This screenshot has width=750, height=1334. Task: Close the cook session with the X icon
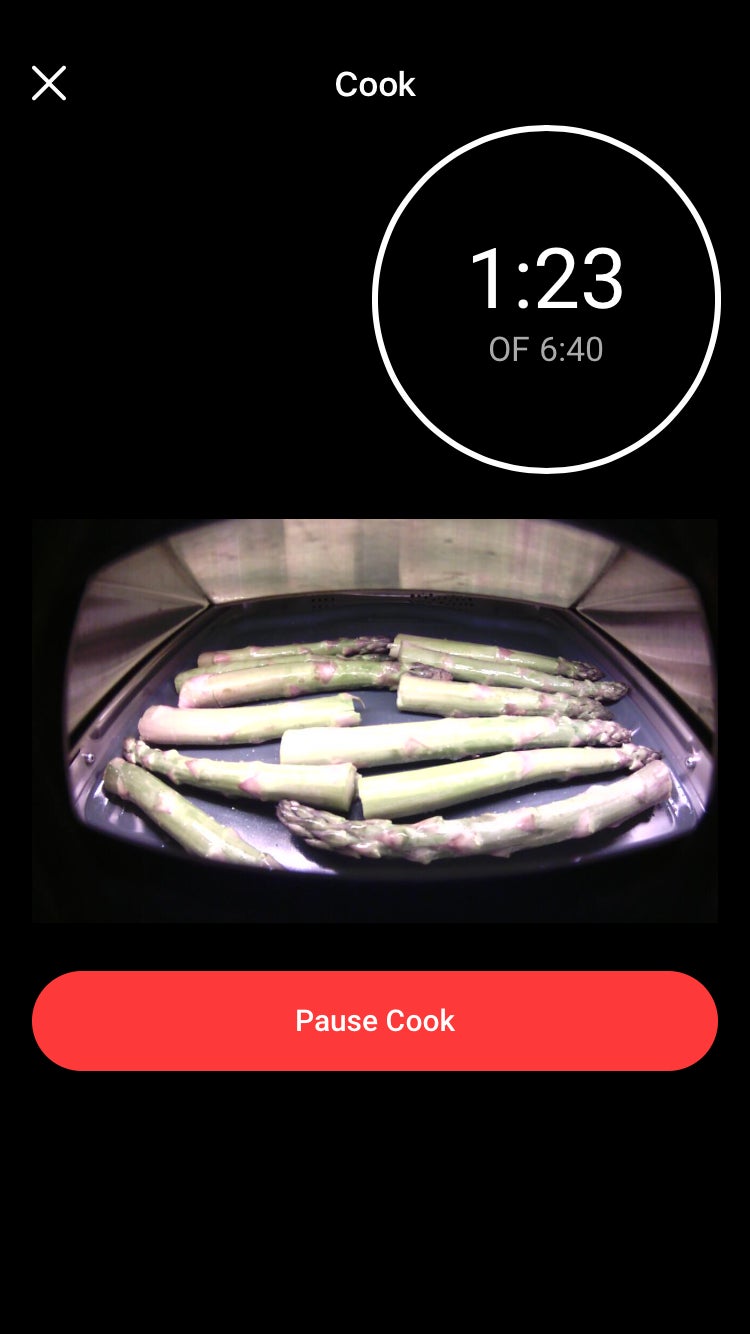(x=48, y=83)
